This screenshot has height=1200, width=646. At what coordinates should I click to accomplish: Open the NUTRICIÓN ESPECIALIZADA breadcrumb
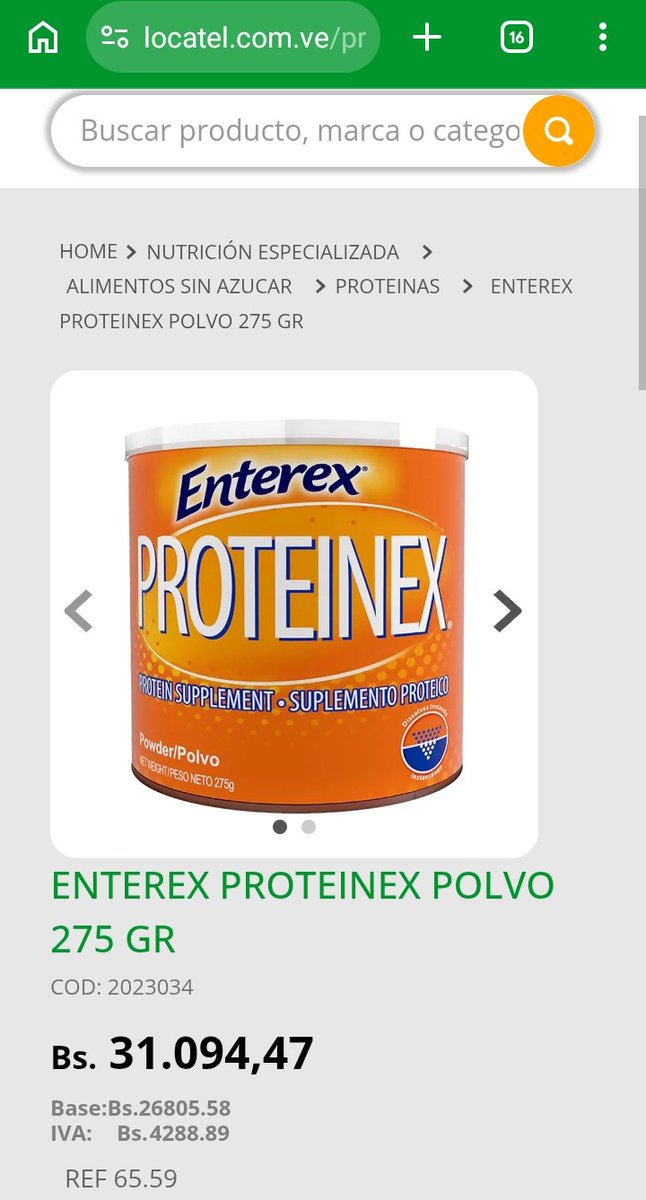click(273, 252)
